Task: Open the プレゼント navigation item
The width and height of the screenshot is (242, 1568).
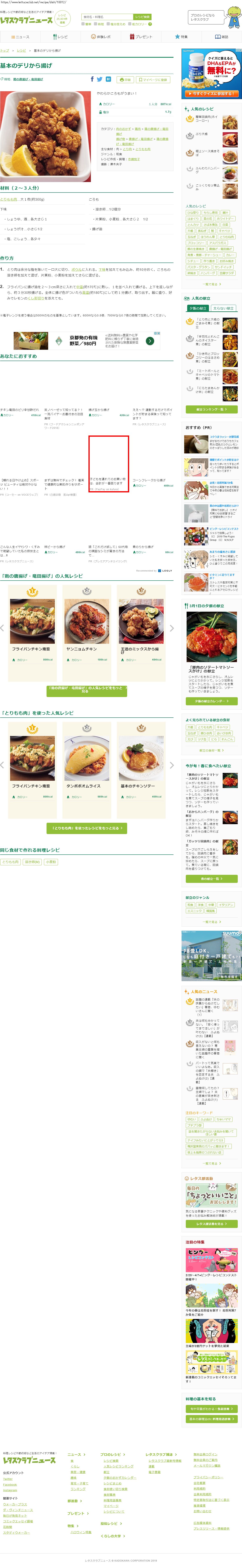Action: [141, 37]
